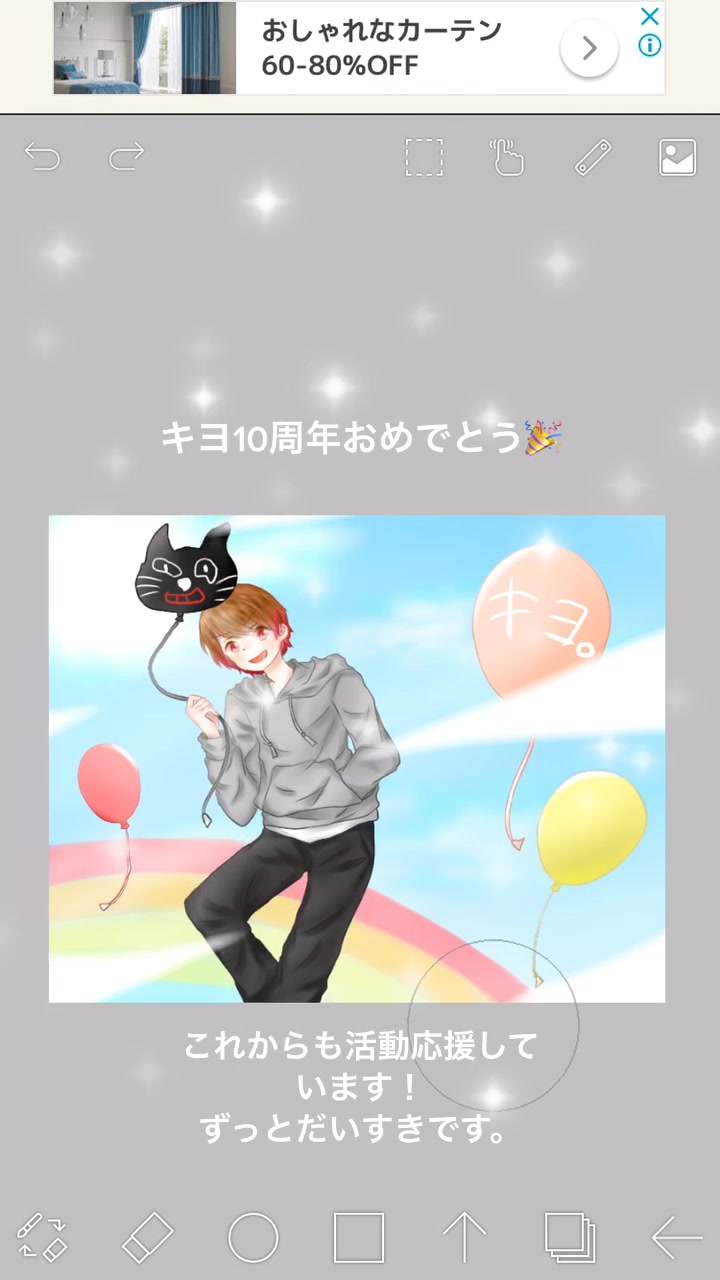Open the square color picker
Image resolution: width=720 pixels, height=1280 pixels.
click(x=359, y=1237)
